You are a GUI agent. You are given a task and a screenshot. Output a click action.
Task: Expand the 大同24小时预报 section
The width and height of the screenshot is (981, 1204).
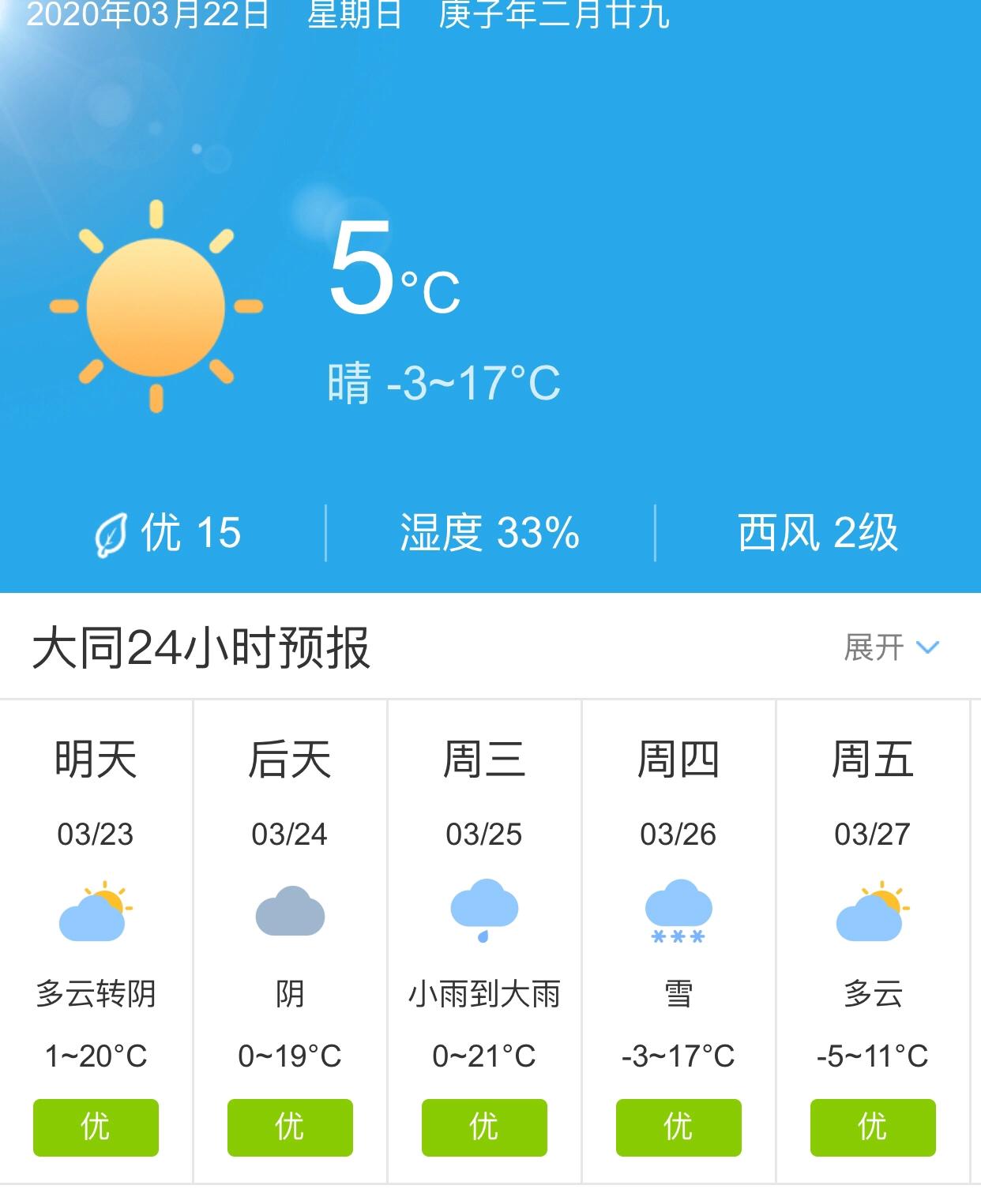click(x=891, y=647)
